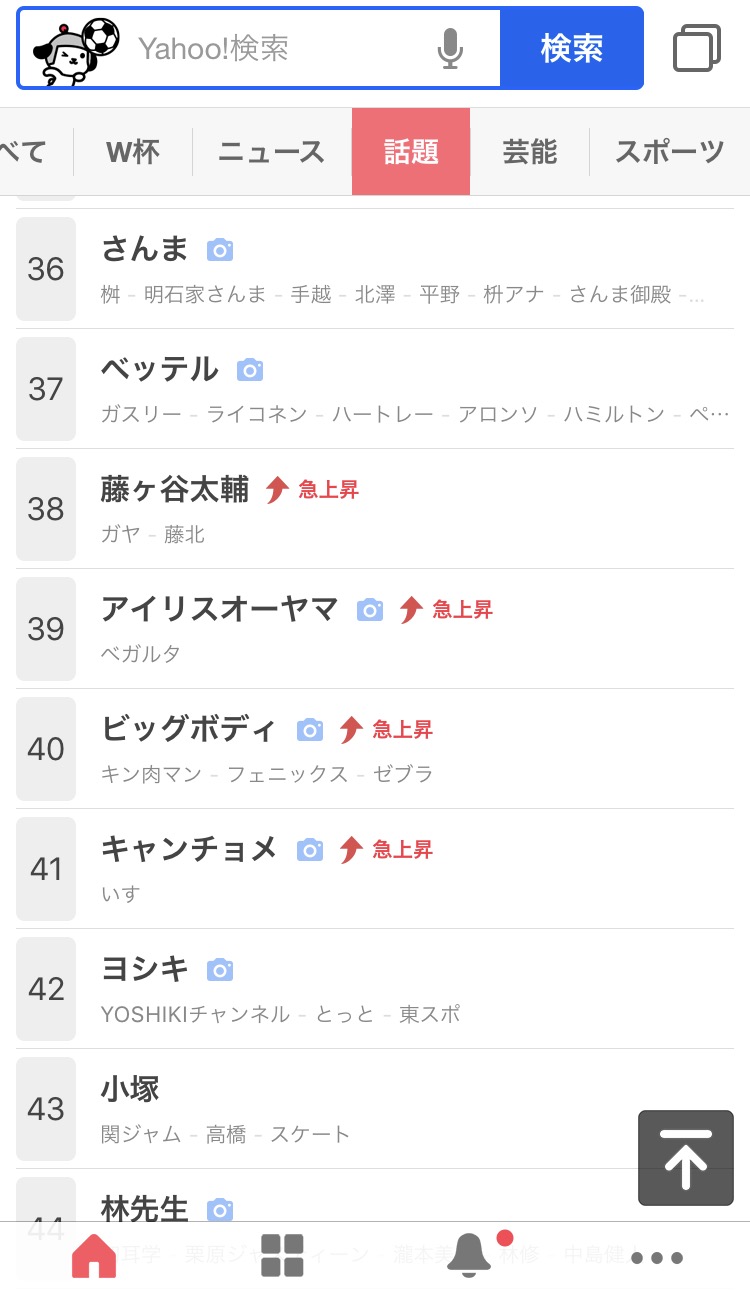
Task: Switch to the W杯 tab
Action: click(x=133, y=152)
